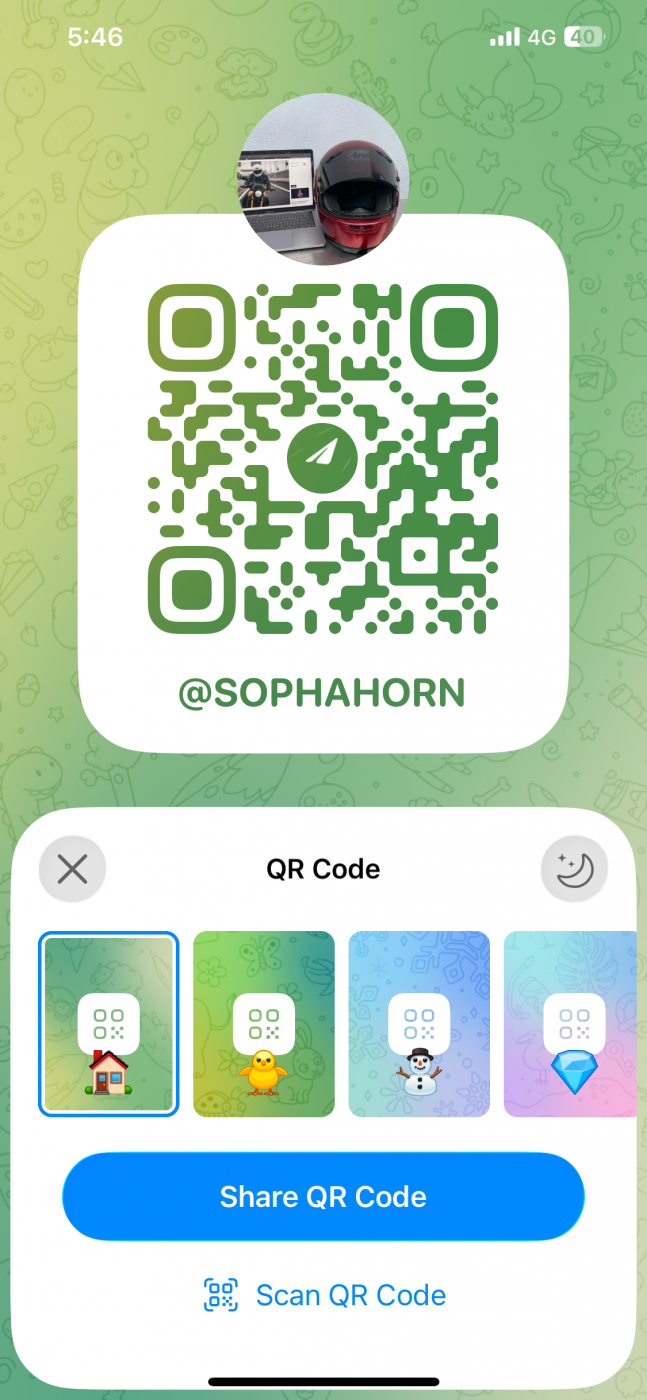Tap Share QR Code button

click(x=323, y=1197)
